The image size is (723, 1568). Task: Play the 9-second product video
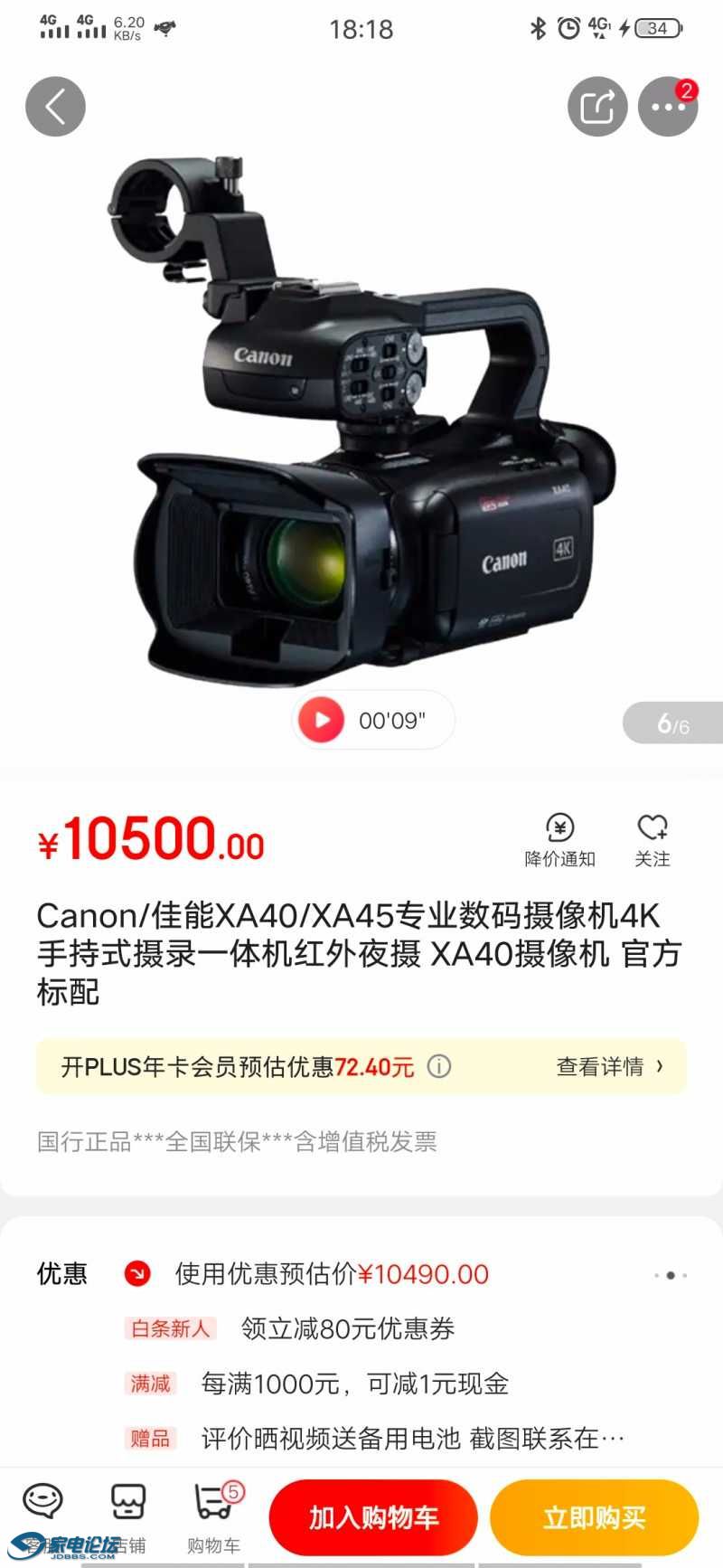click(321, 720)
